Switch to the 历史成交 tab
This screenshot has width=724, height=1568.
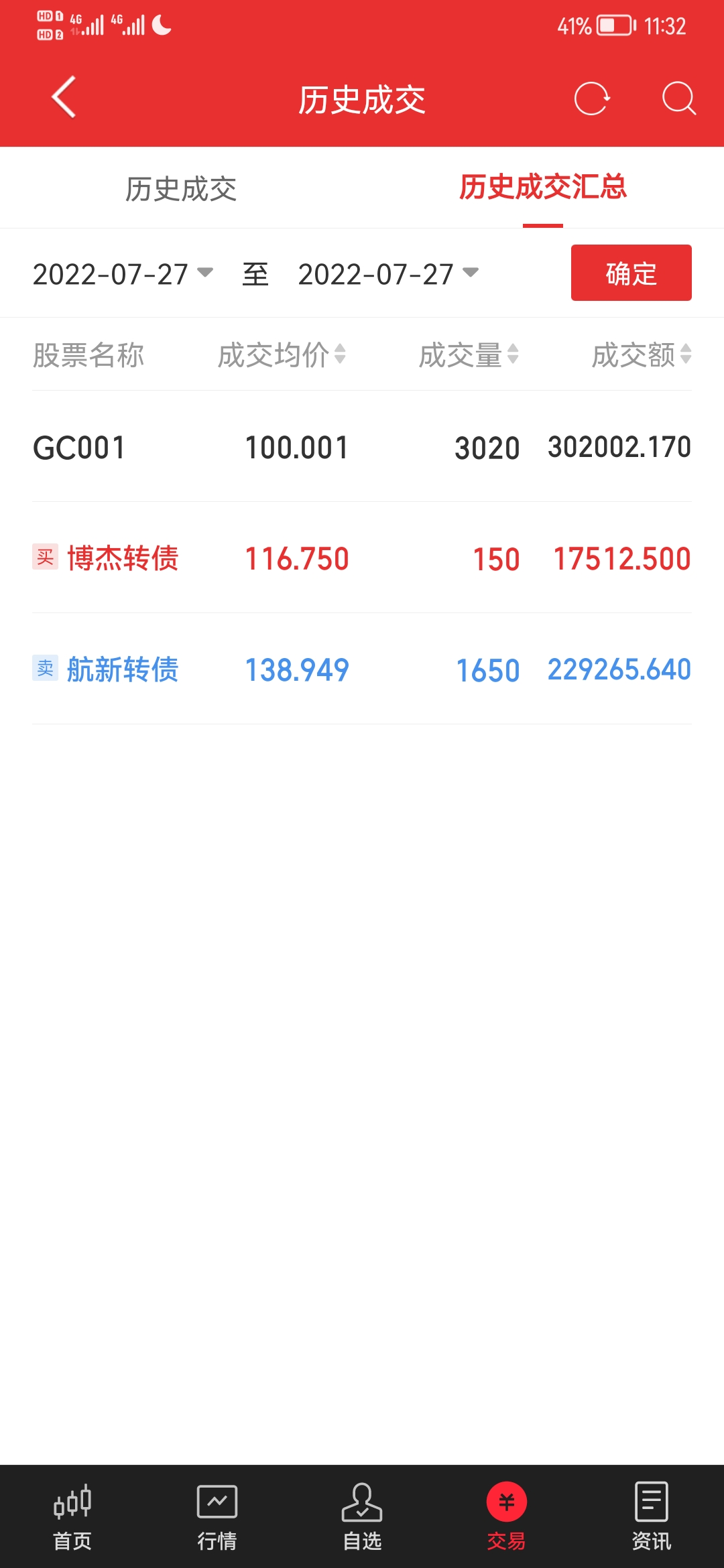[181, 189]
